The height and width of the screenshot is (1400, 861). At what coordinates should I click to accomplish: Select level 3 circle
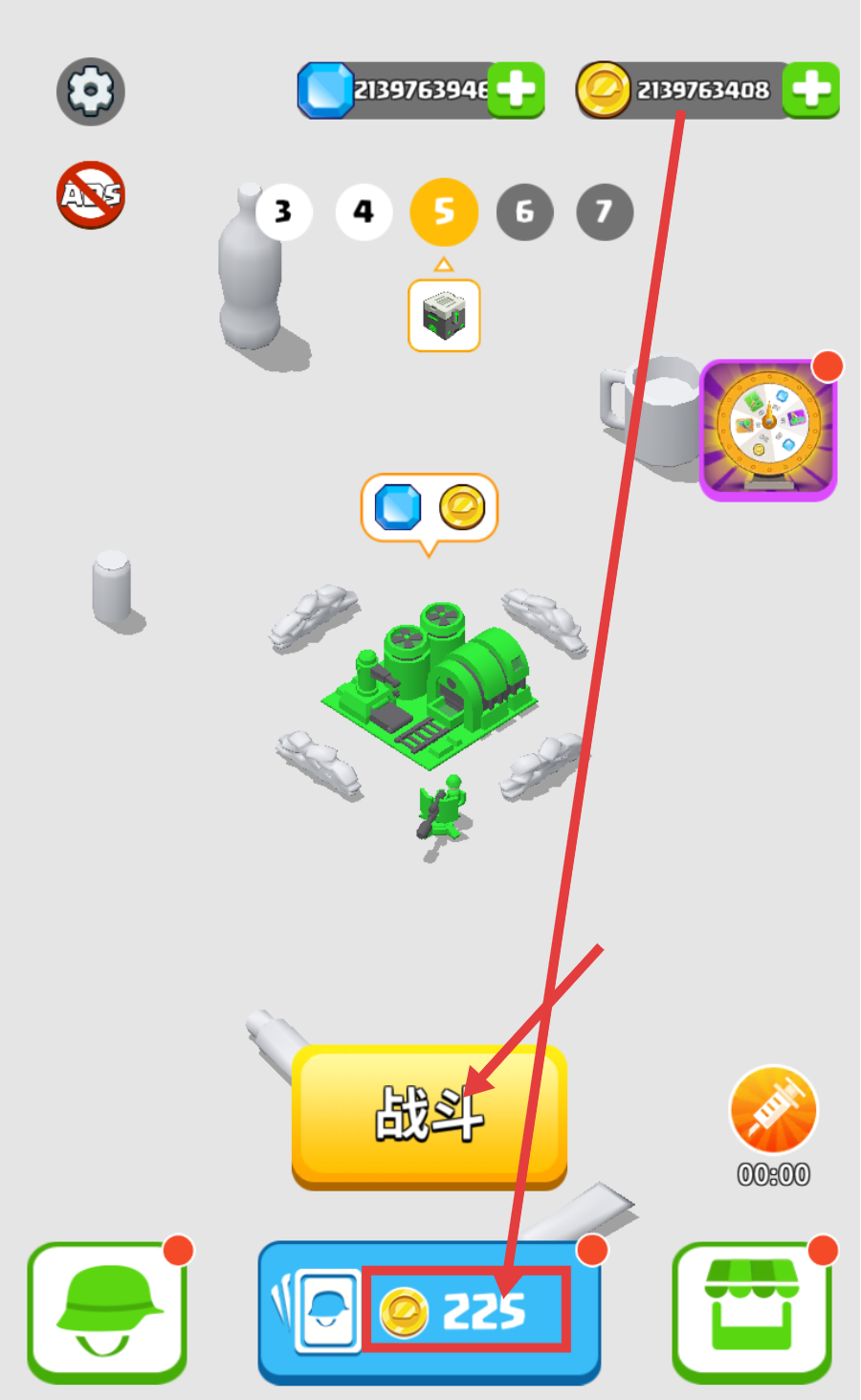click(283, 211)
